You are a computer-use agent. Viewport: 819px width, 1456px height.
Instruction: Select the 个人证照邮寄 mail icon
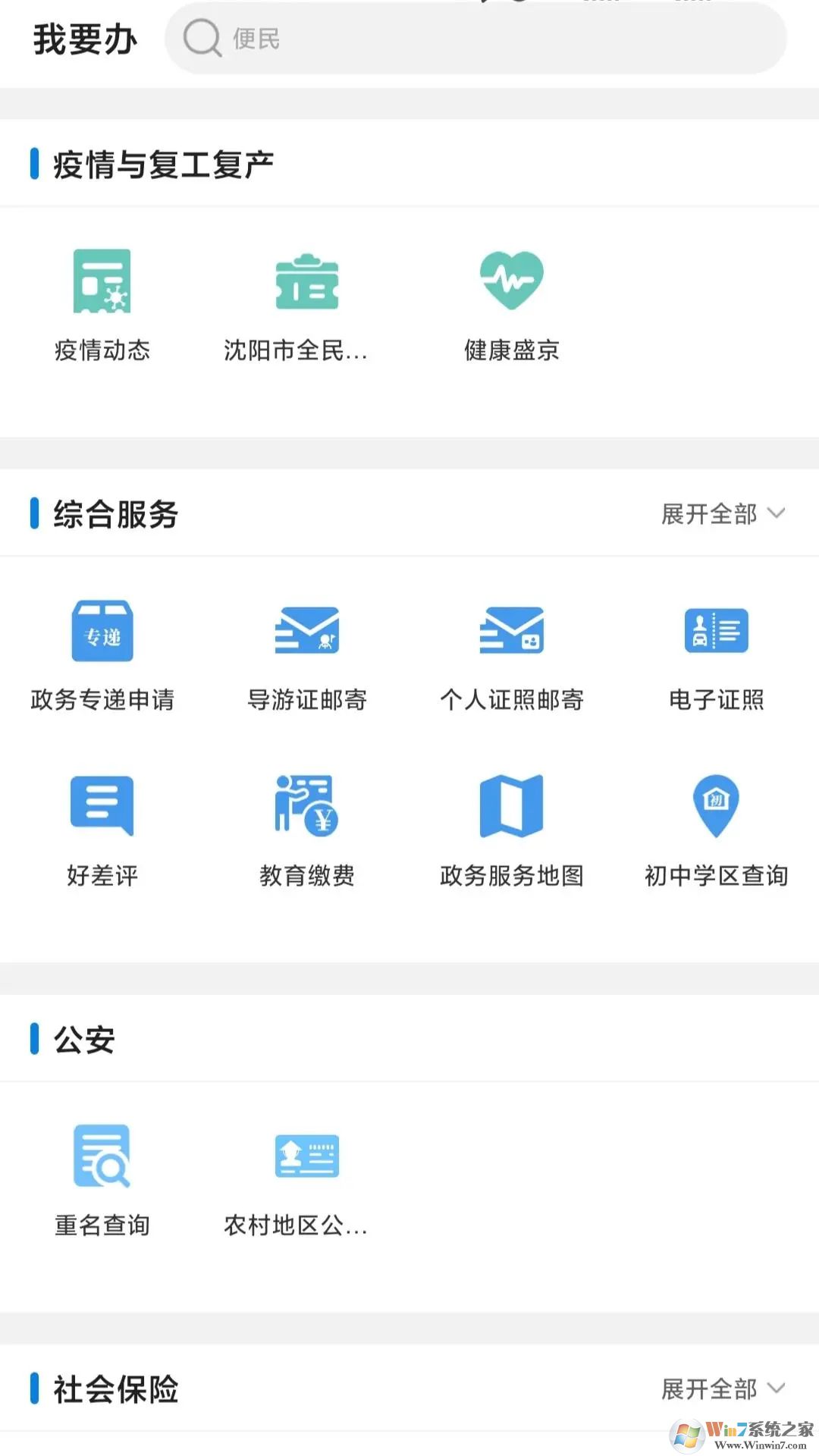[x=512, y=631]
